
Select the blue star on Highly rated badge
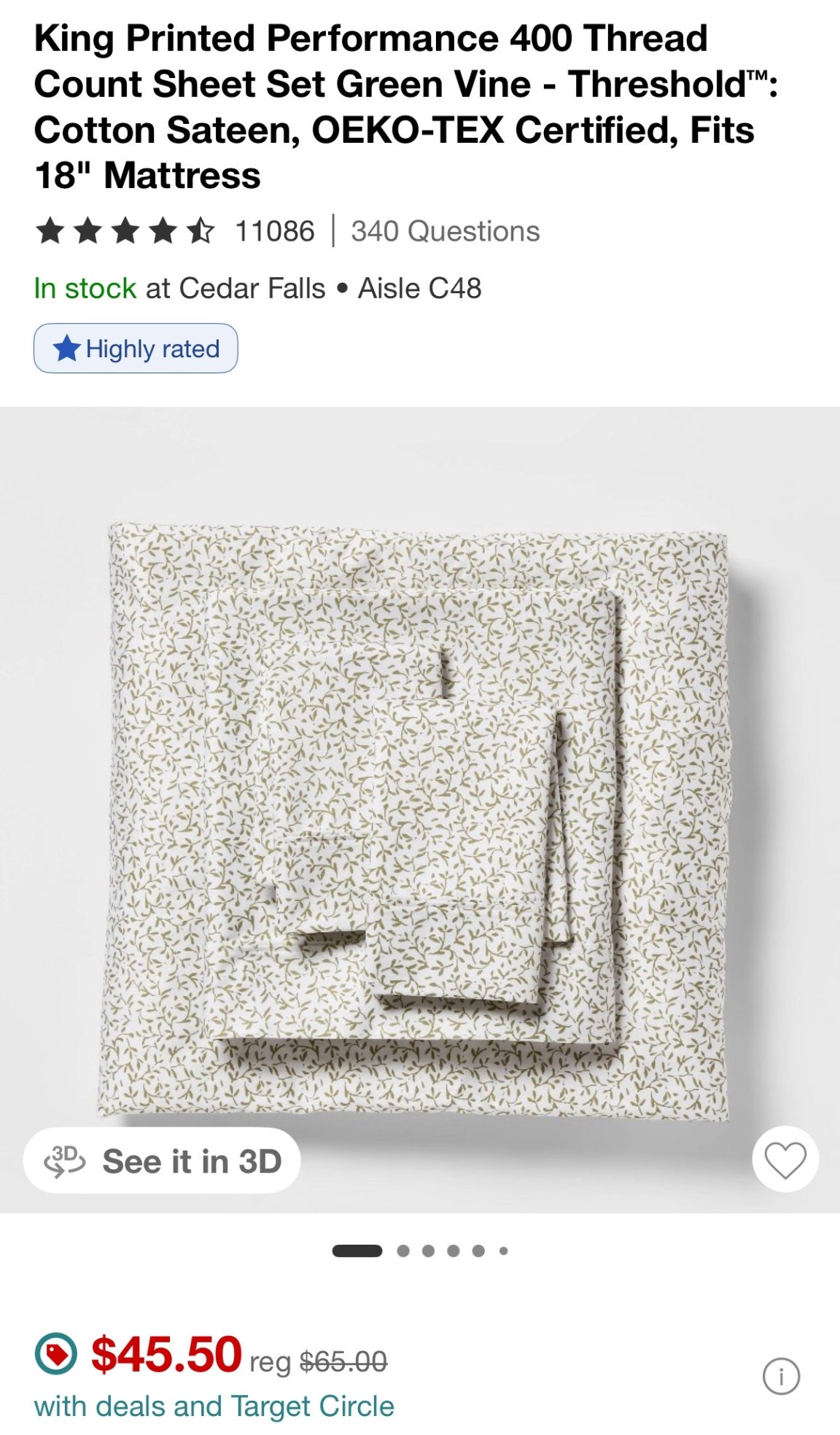(68, 348)
